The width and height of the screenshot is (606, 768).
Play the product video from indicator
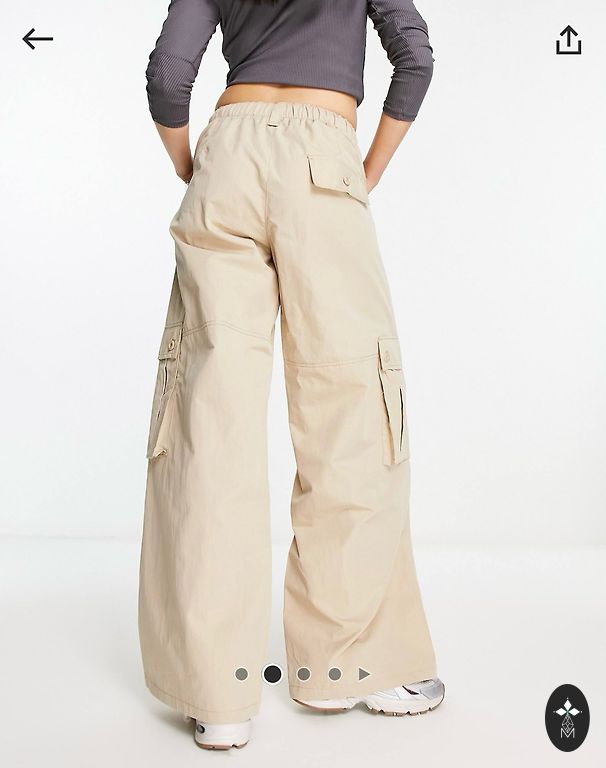pos(364,674)
